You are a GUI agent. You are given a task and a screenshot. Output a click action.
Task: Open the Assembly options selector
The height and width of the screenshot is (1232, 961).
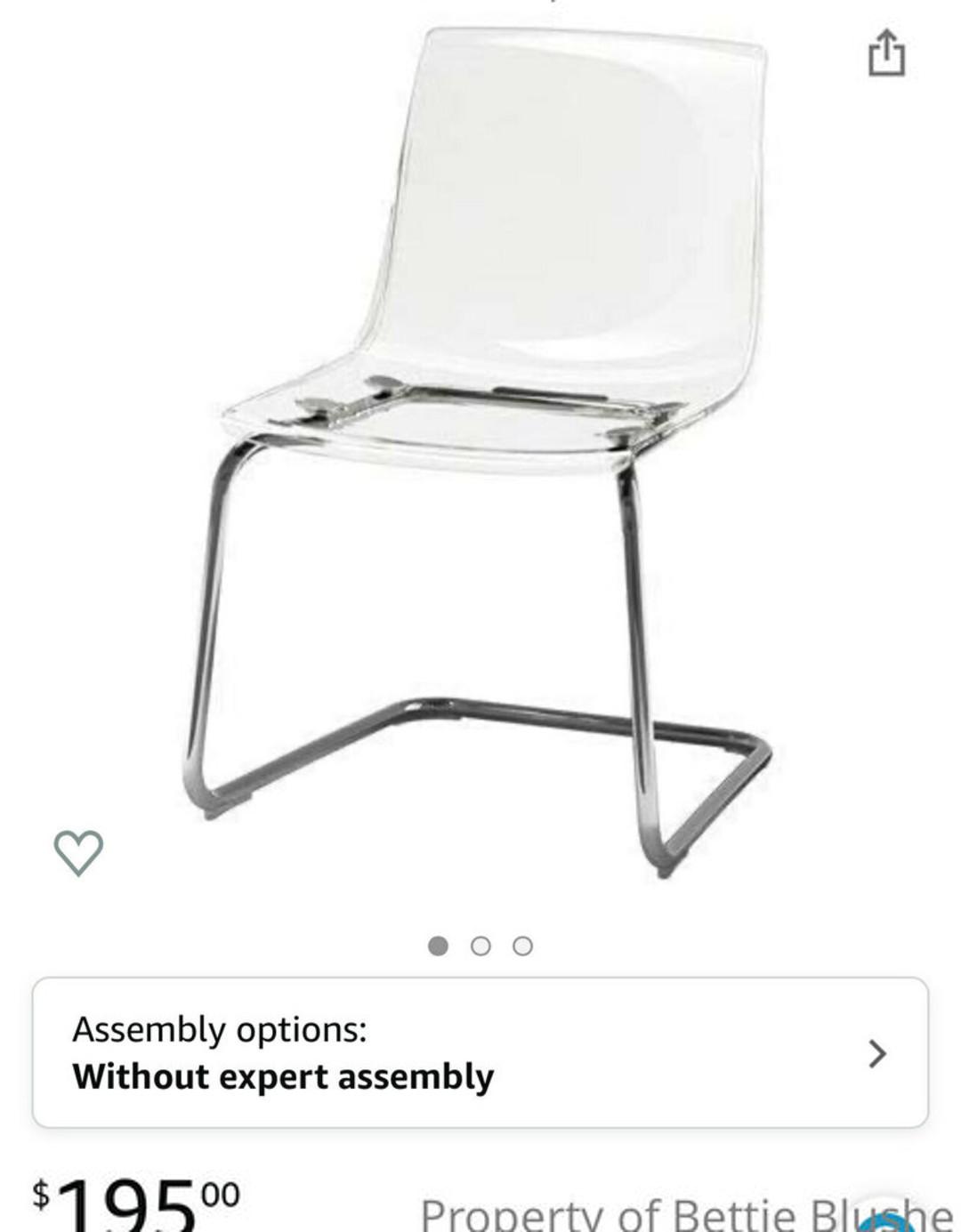click(x=480, y=1052)
